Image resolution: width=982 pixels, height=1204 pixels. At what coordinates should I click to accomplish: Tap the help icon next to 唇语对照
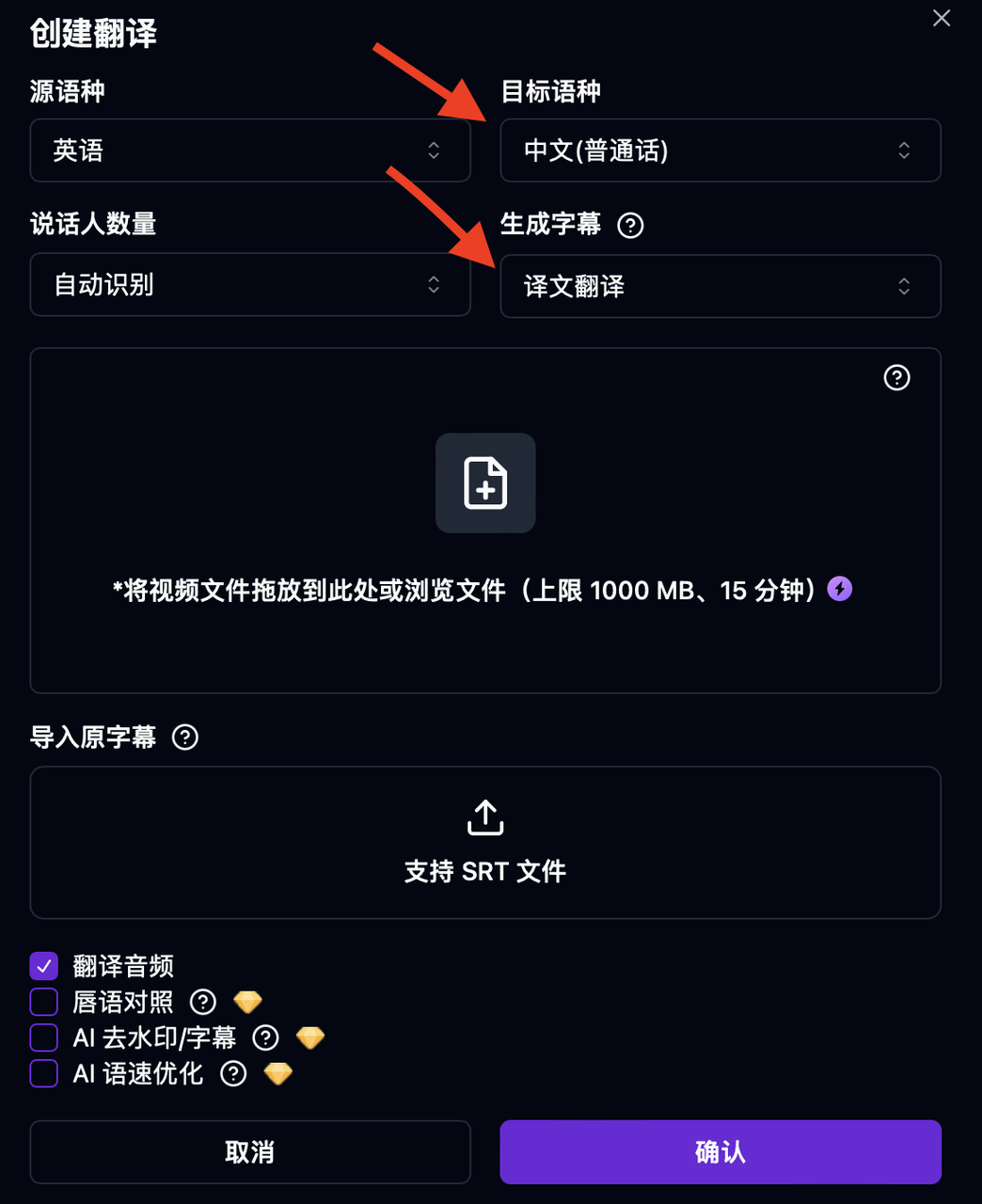pyautogui.click(x=203, y=1002)
